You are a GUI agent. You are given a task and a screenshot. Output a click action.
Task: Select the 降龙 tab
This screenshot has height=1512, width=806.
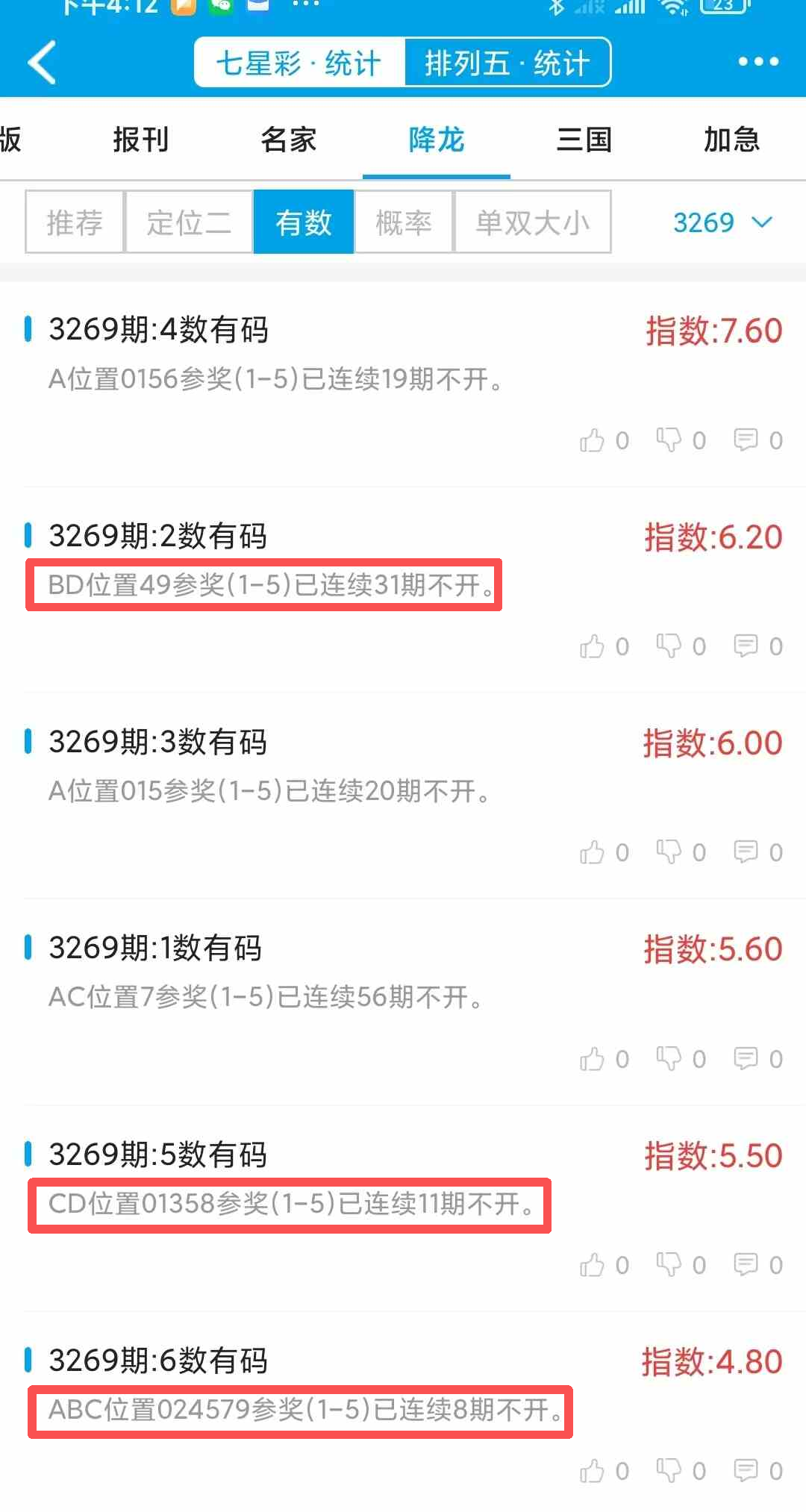[x=437, y=140]
